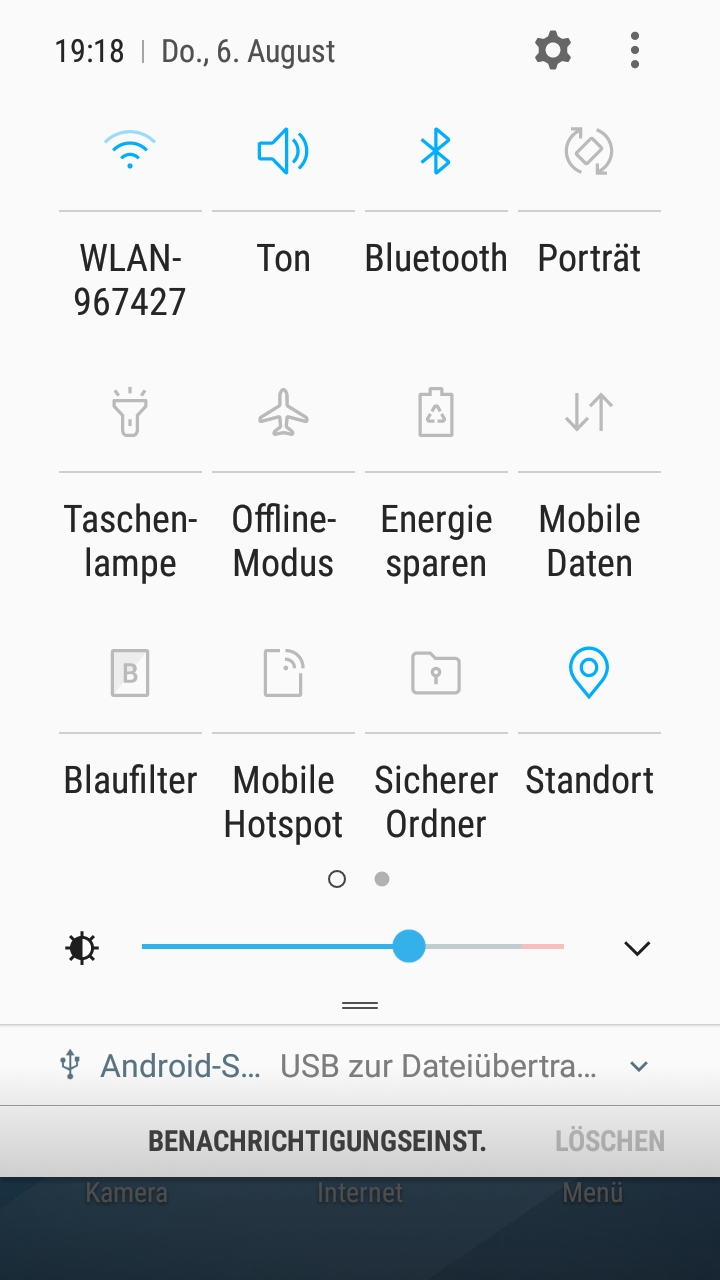Activate the Blaufilter

130,673
